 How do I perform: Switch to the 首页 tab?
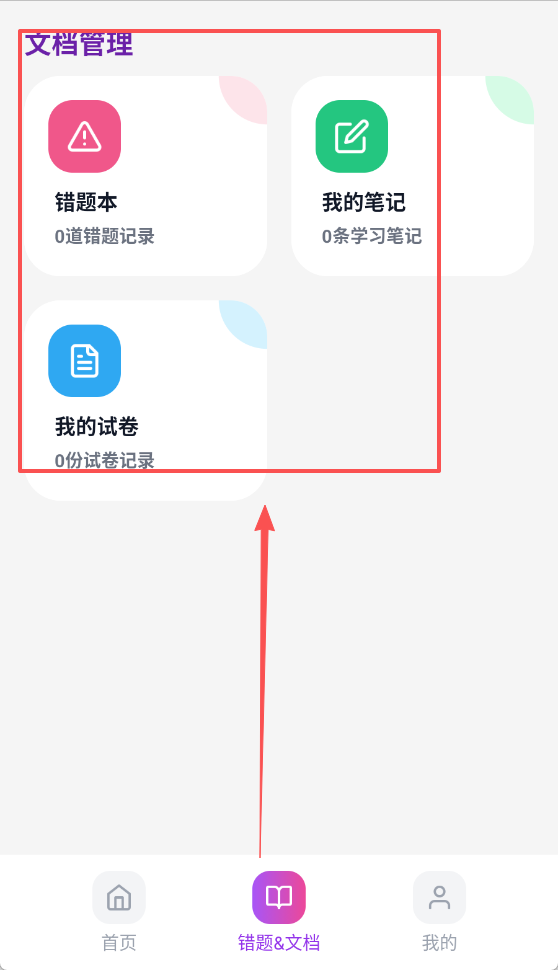[x=119, y=911]
